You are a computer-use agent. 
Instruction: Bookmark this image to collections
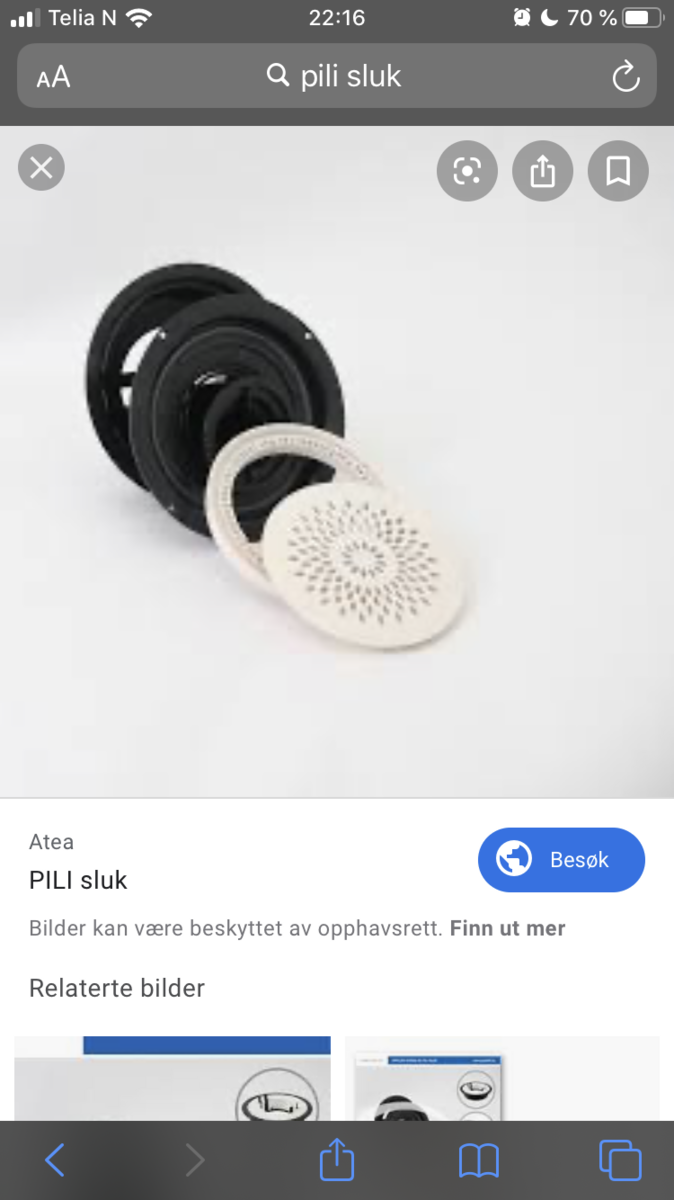click(x=618, y=171)
